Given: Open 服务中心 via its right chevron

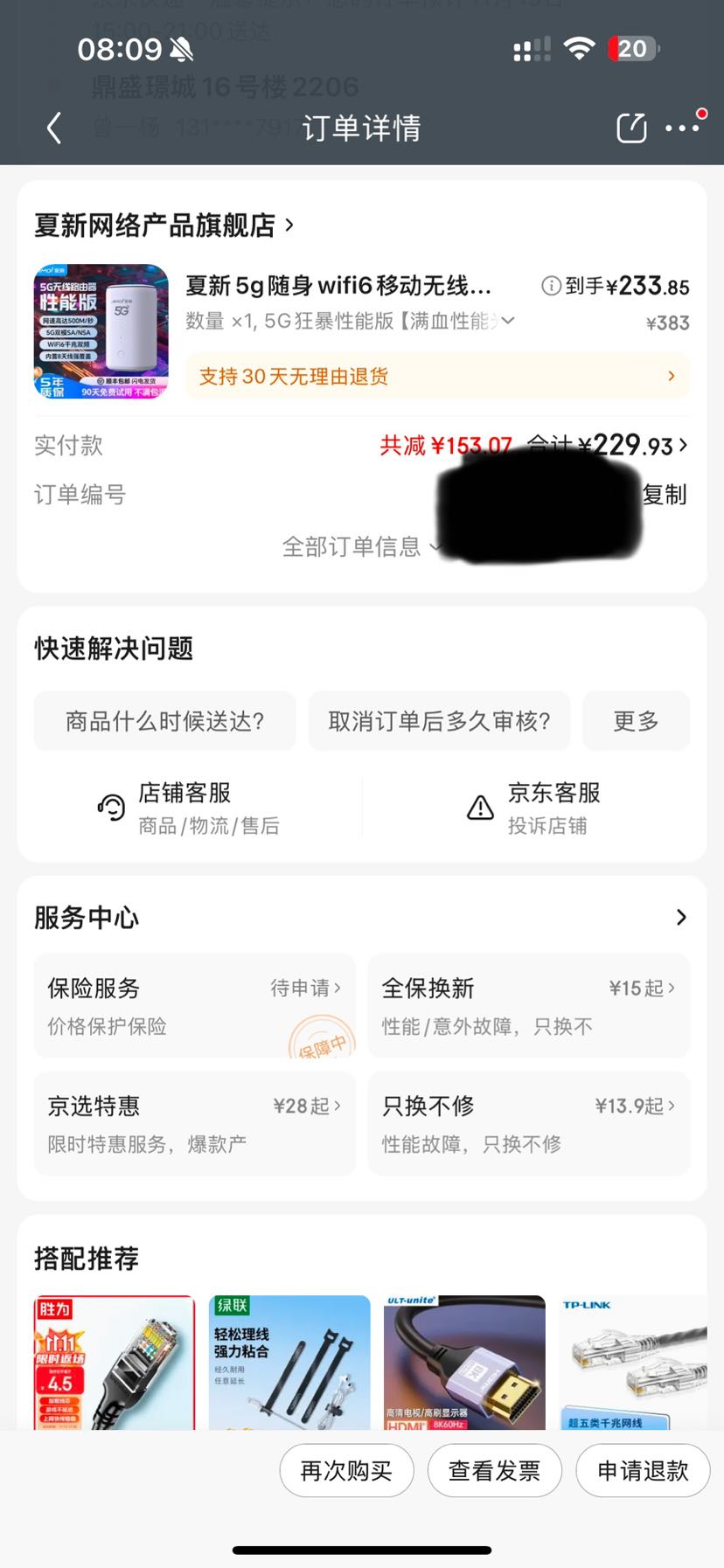Looking at the screenshot, I should 680,918.
